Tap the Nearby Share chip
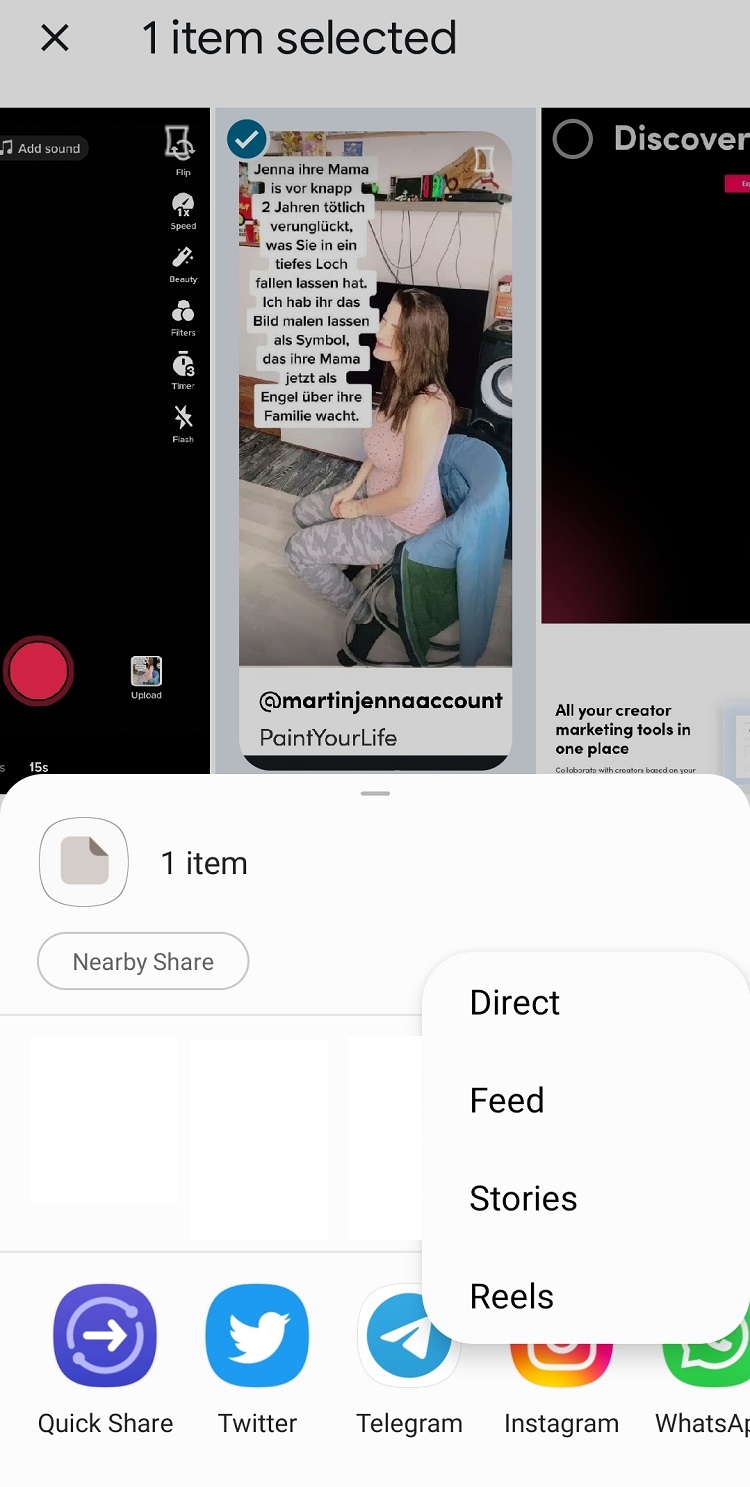The image size is (750, 1487). (x=143, y=962)
